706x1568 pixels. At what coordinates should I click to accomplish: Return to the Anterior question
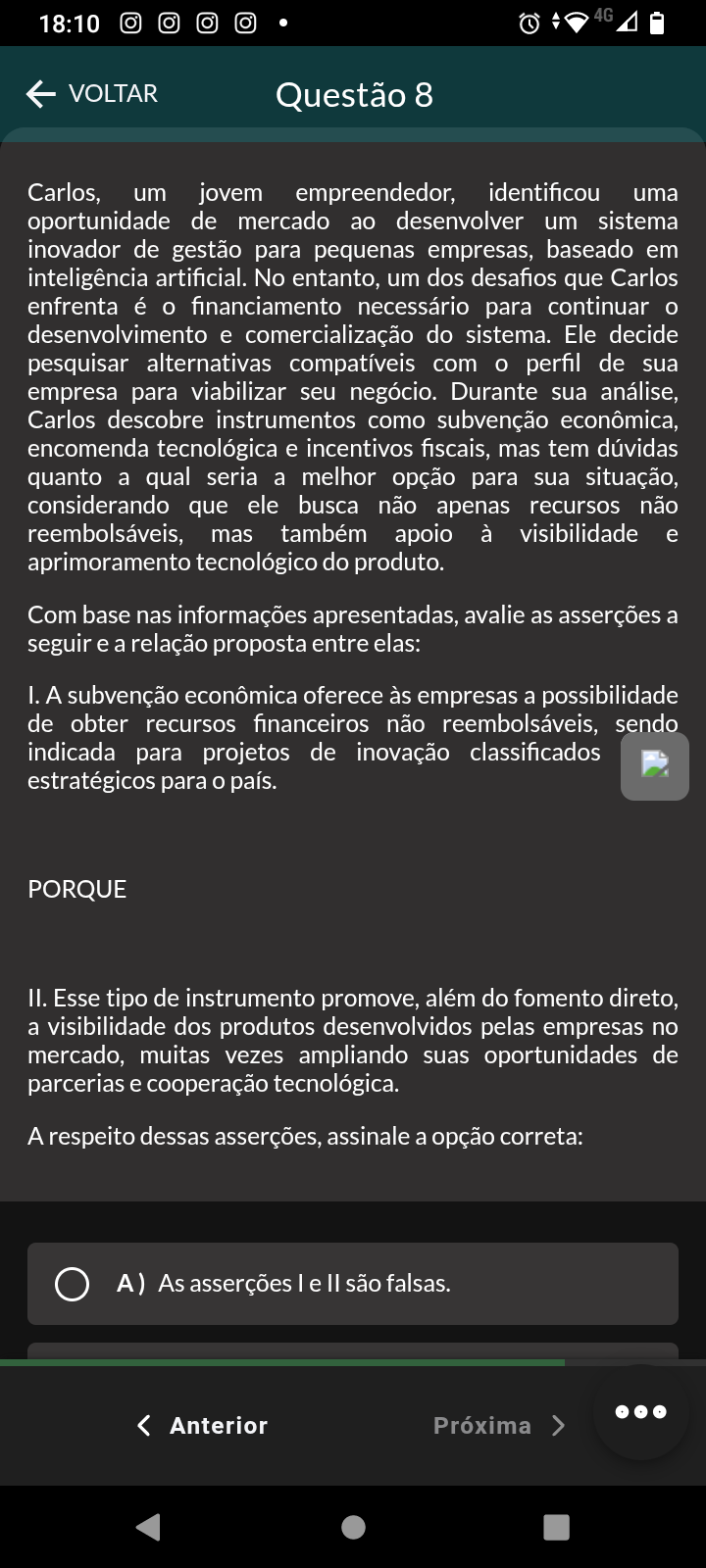click(x=203, y=1426)
